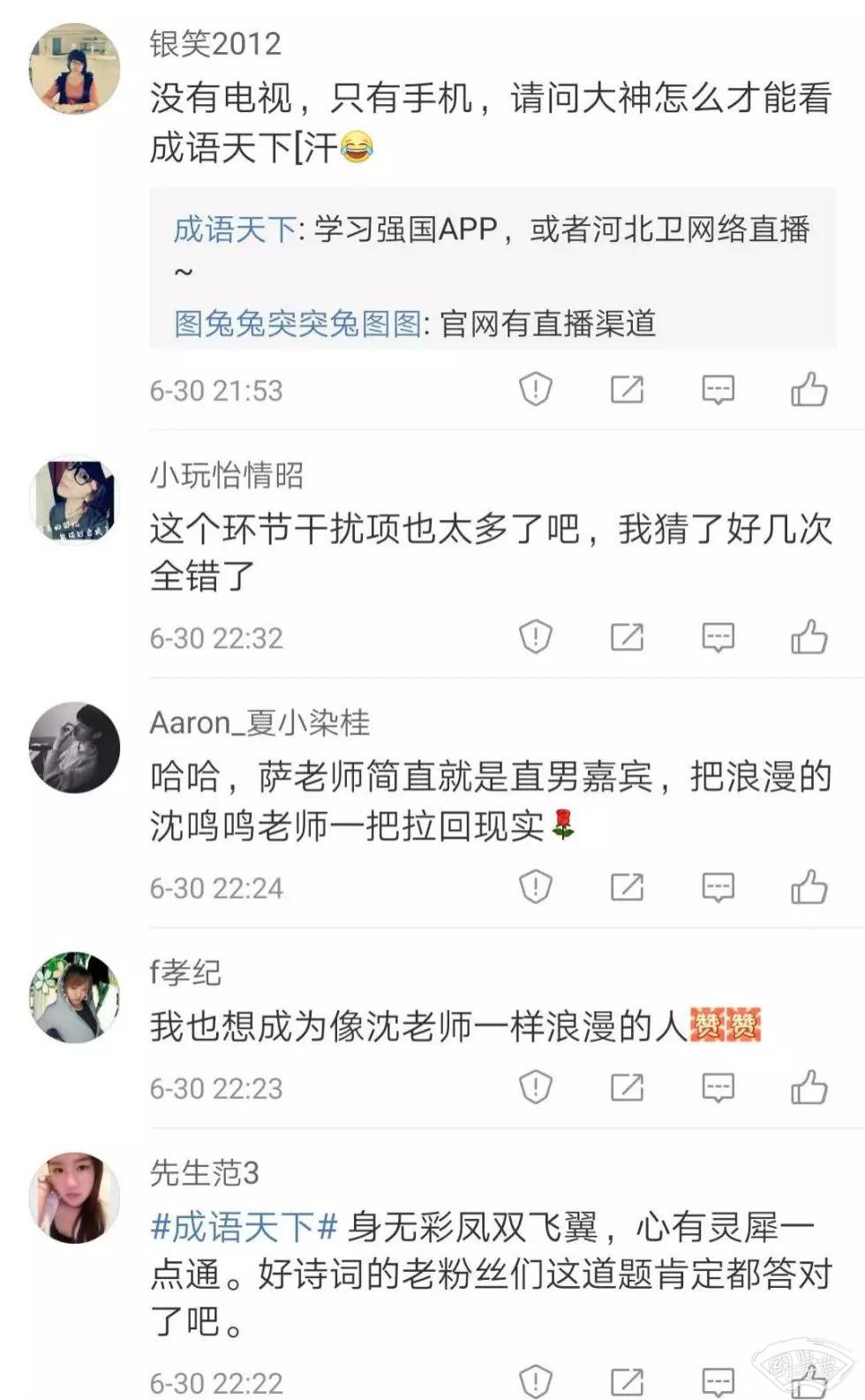Reply to Aaron_夏小染桂's comment
This screenshot has width=865, height=1400.
tap(718, 887)
